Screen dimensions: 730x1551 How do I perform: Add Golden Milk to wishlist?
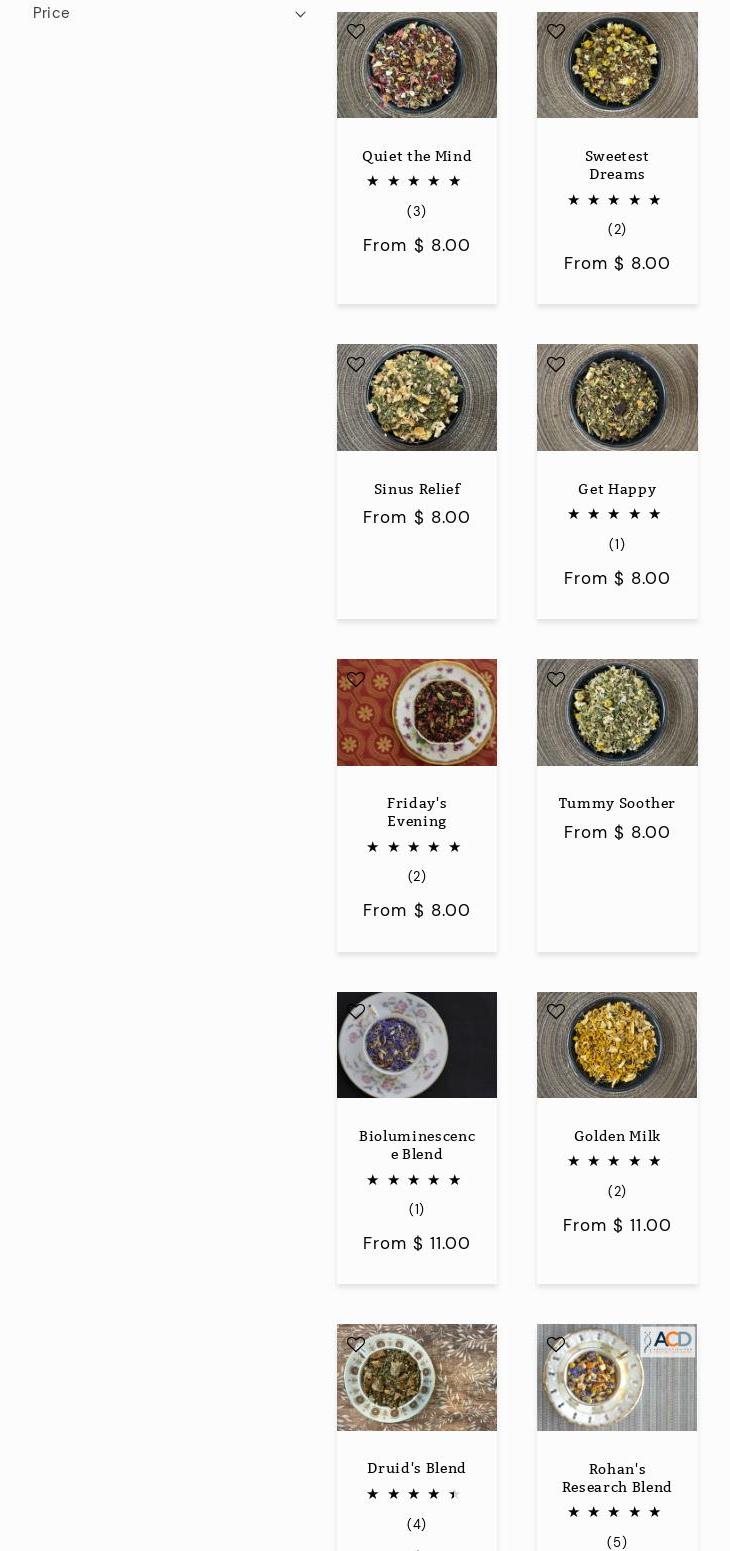[x=556, y=1011]
